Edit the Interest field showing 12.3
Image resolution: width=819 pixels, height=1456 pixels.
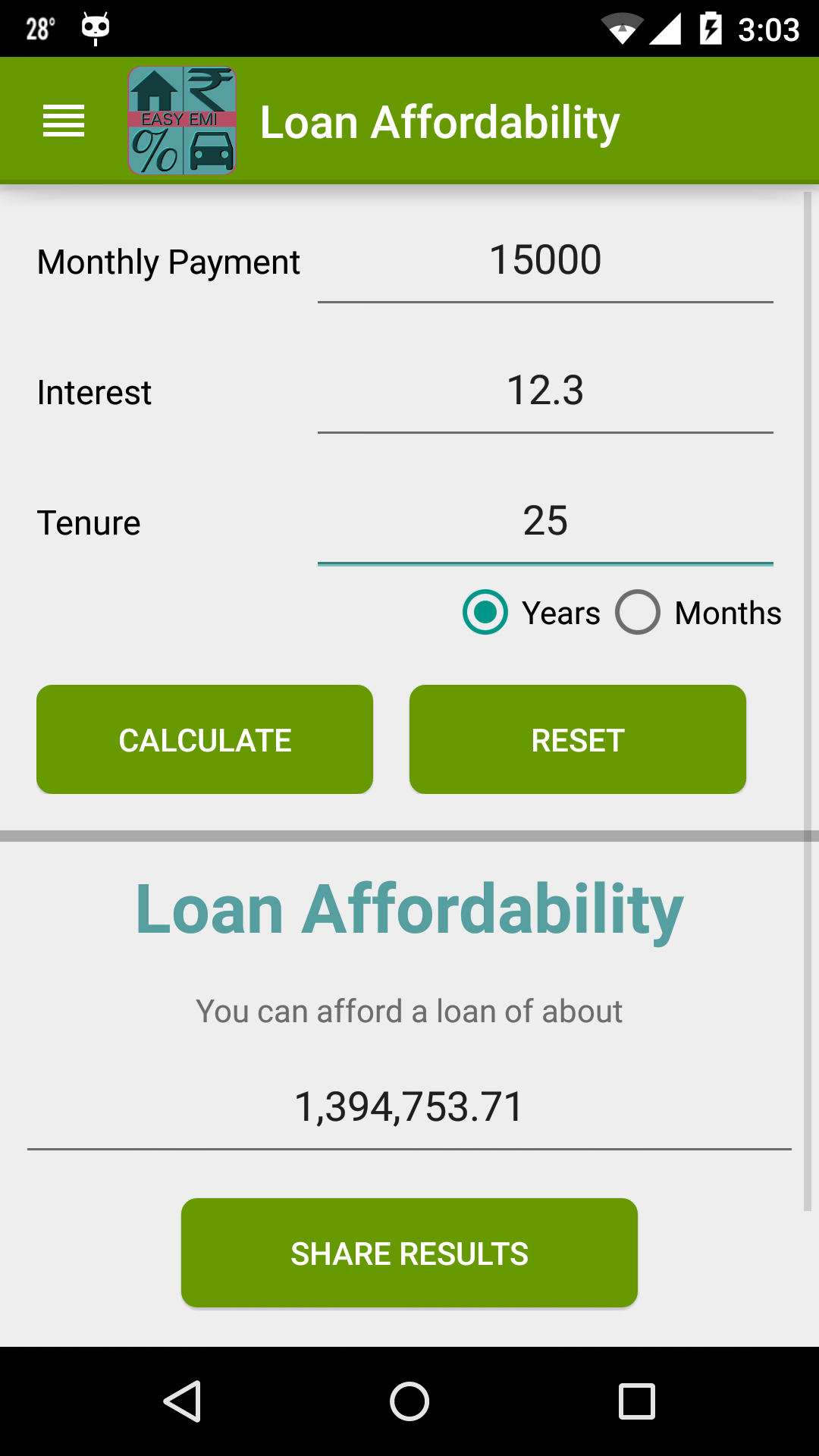click(545, 391)
